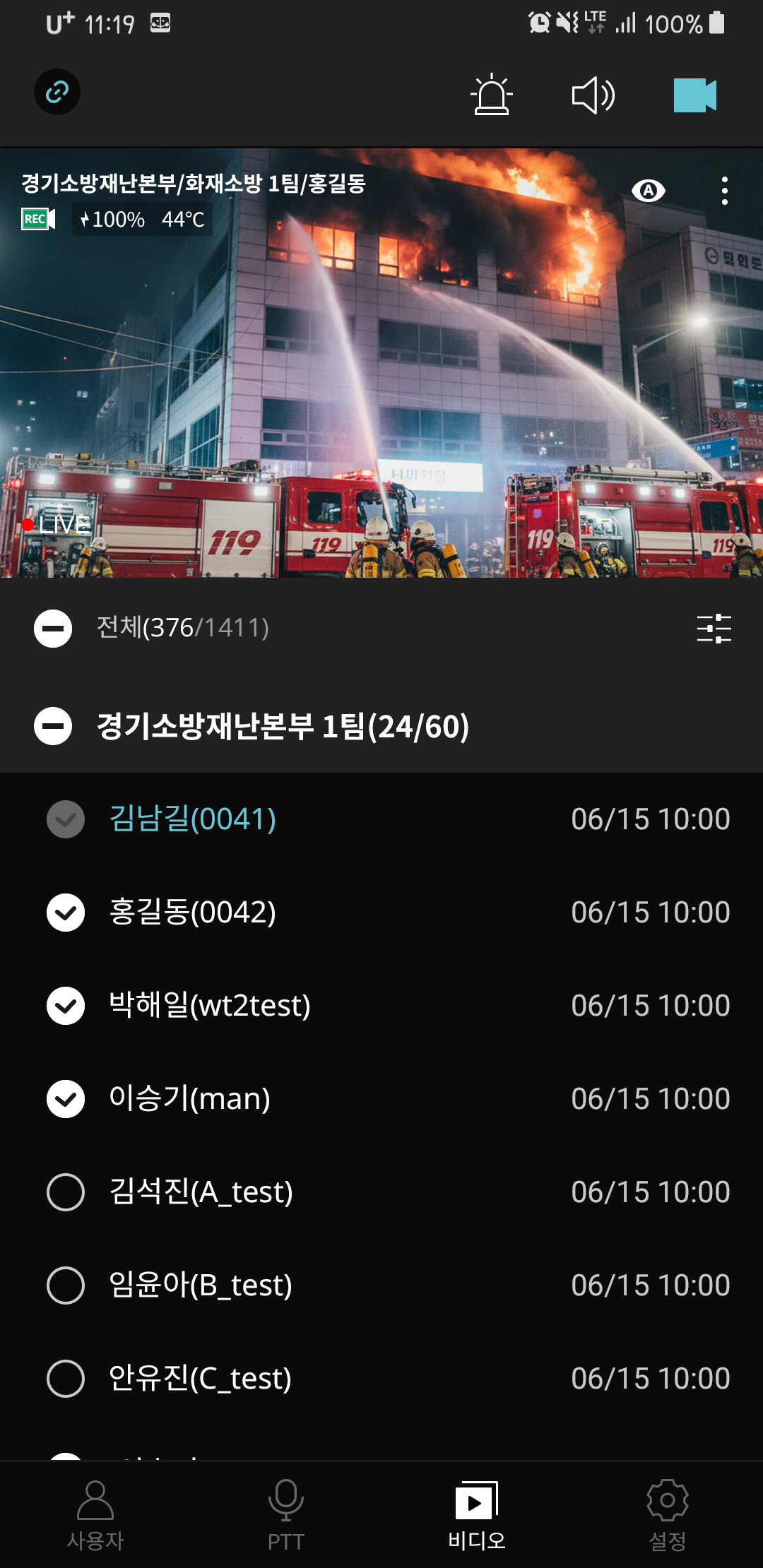Tap the auto (A) icon on video
The image size is (763, 1568).
649,191
